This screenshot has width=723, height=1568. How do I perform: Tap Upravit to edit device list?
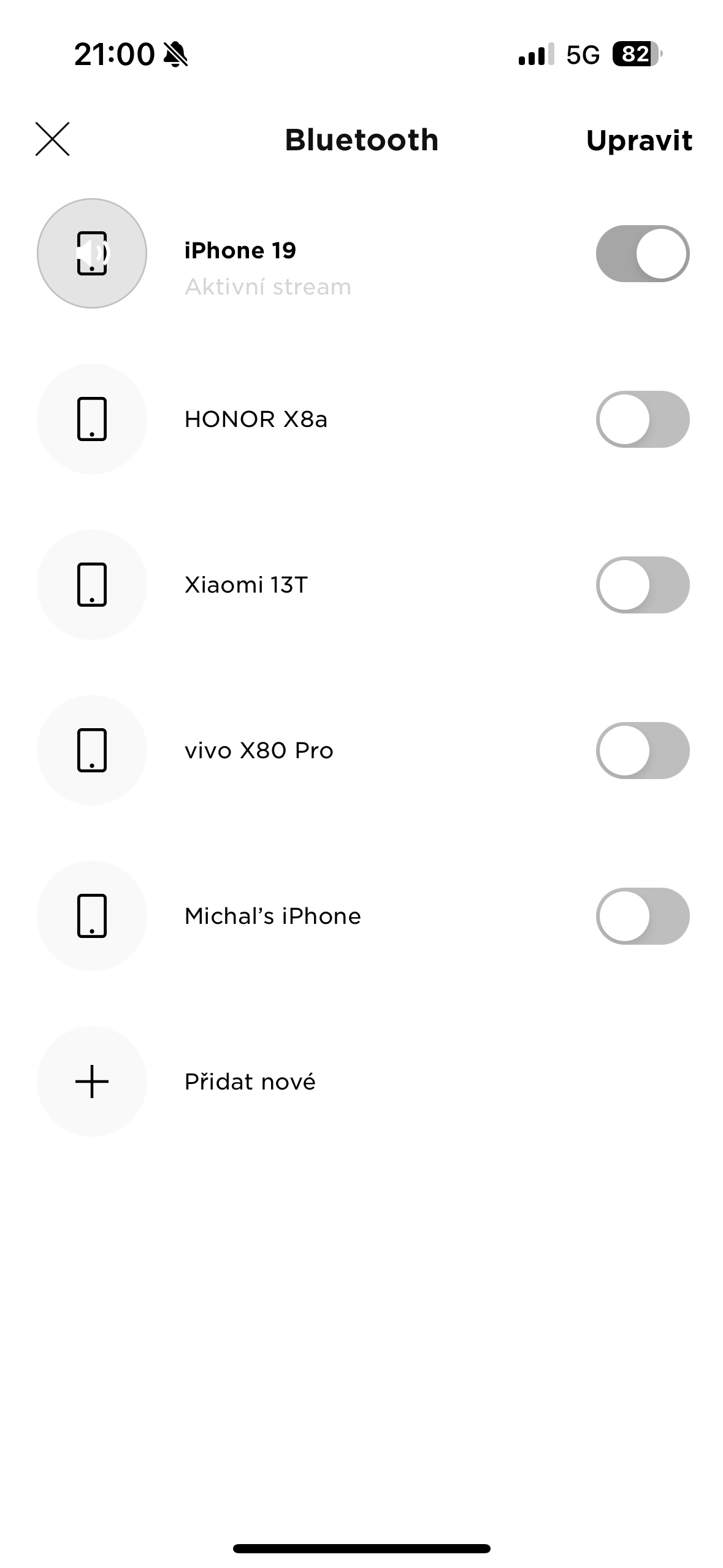639,140
